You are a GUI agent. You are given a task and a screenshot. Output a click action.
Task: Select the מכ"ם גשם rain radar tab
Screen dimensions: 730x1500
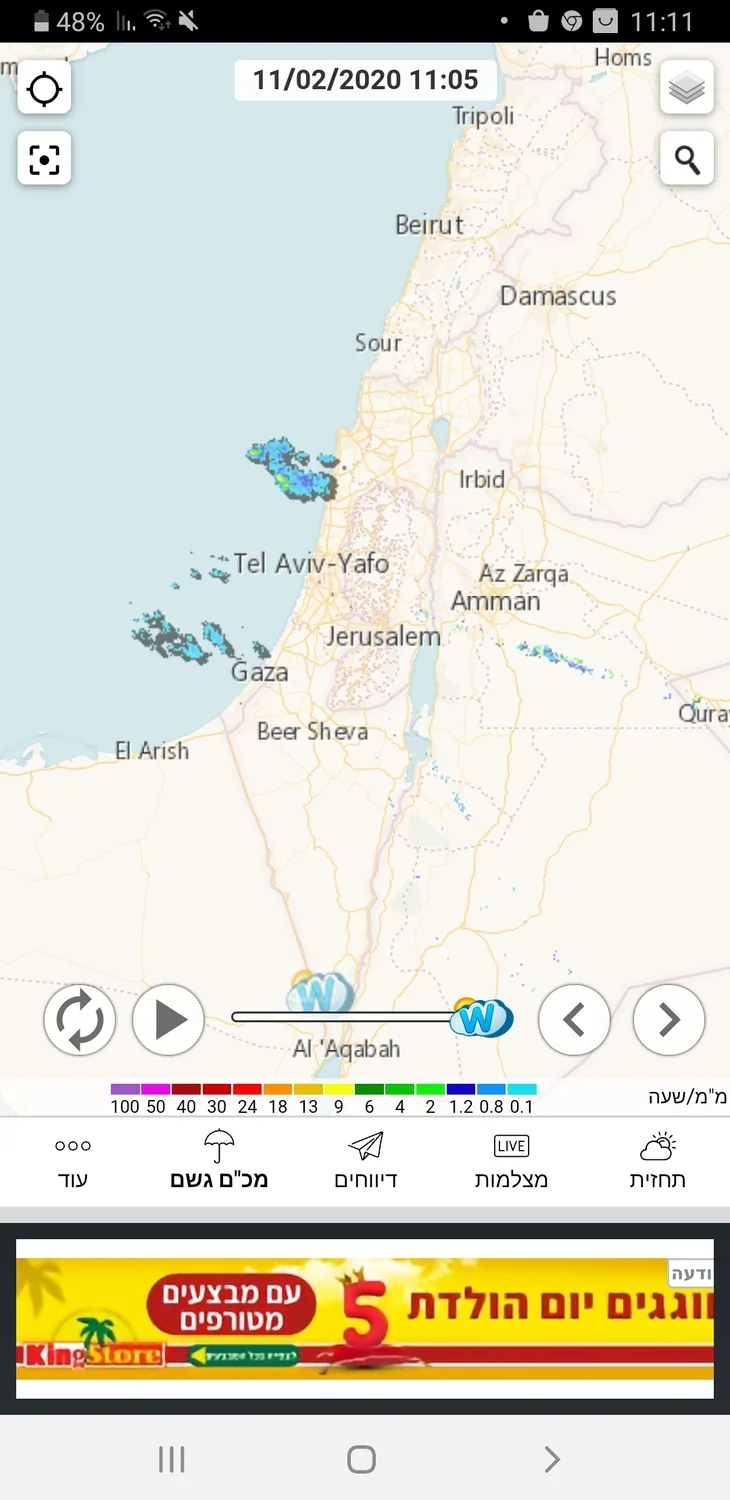219,1162
